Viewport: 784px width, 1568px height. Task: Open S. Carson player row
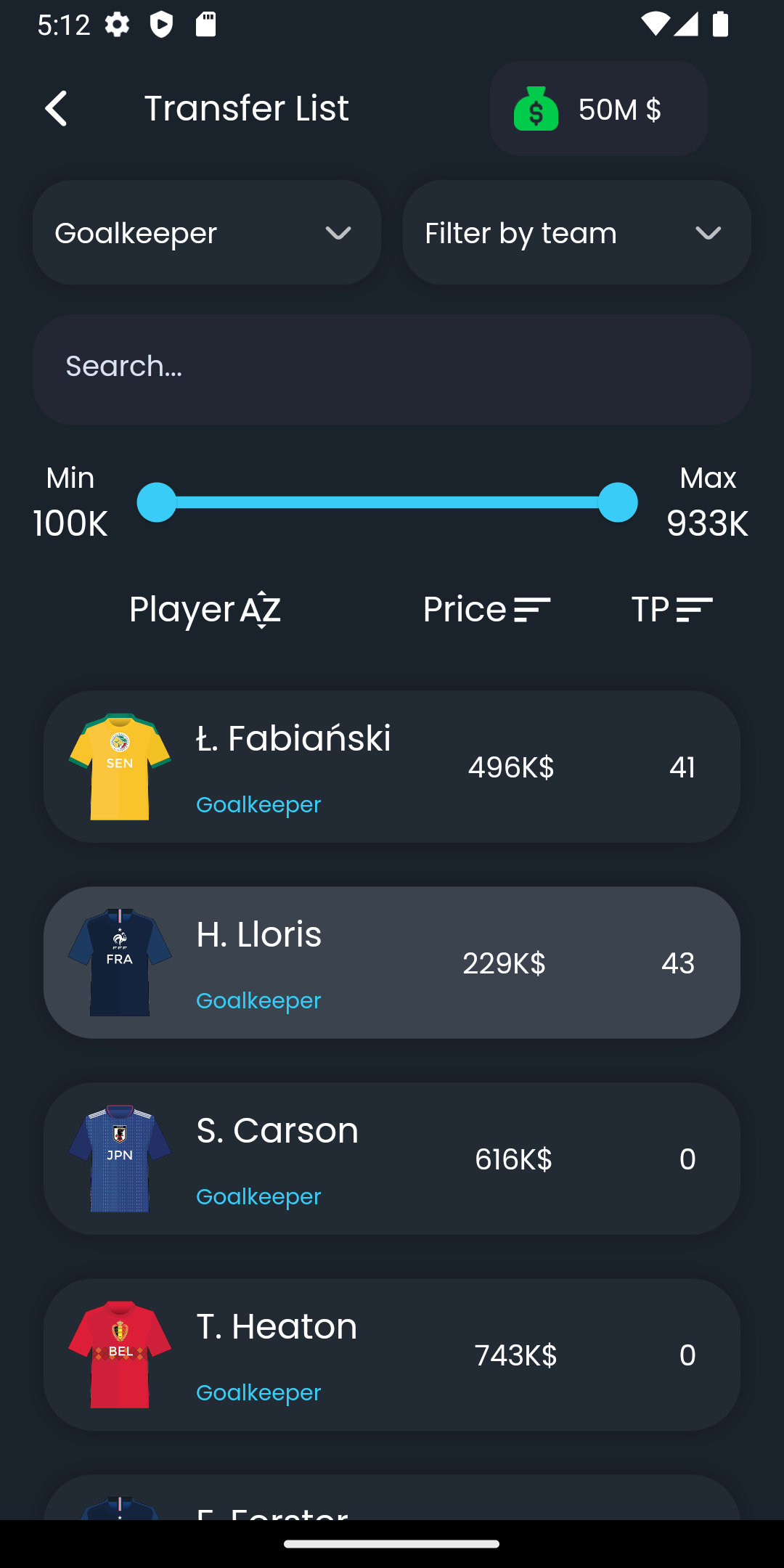(x=392, y=1159)
